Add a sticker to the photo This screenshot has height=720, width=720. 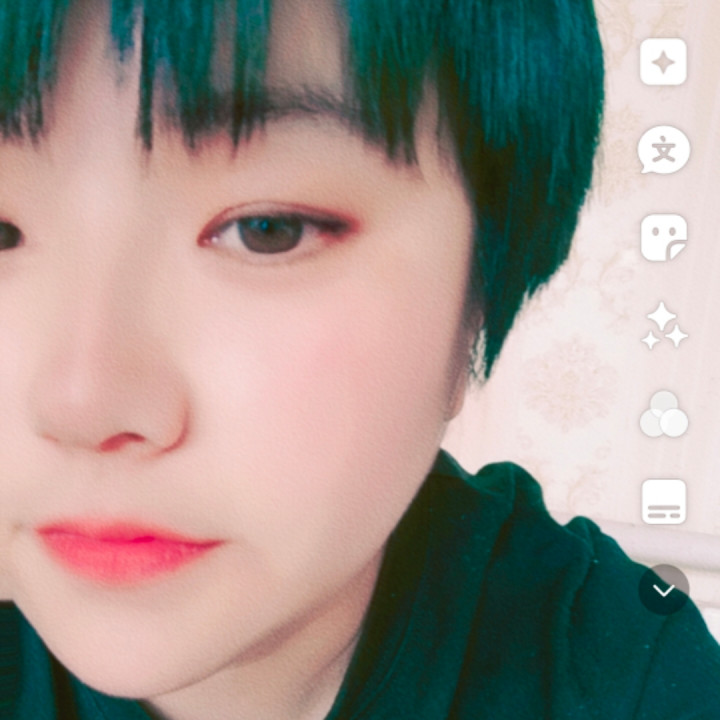pos(663,238)
